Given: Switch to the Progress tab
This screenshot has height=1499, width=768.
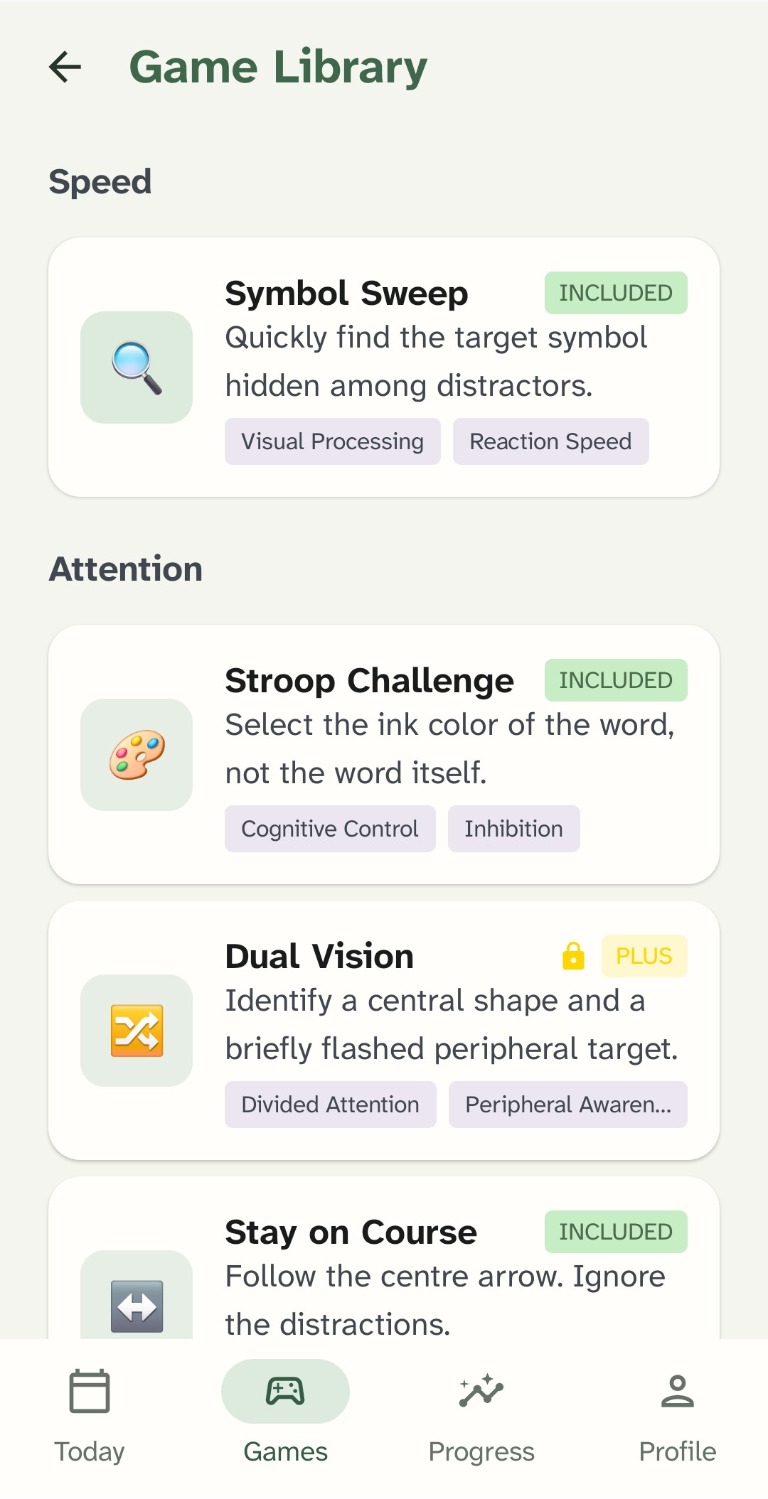Looking at the screenshot, I should coord(482,1418).
